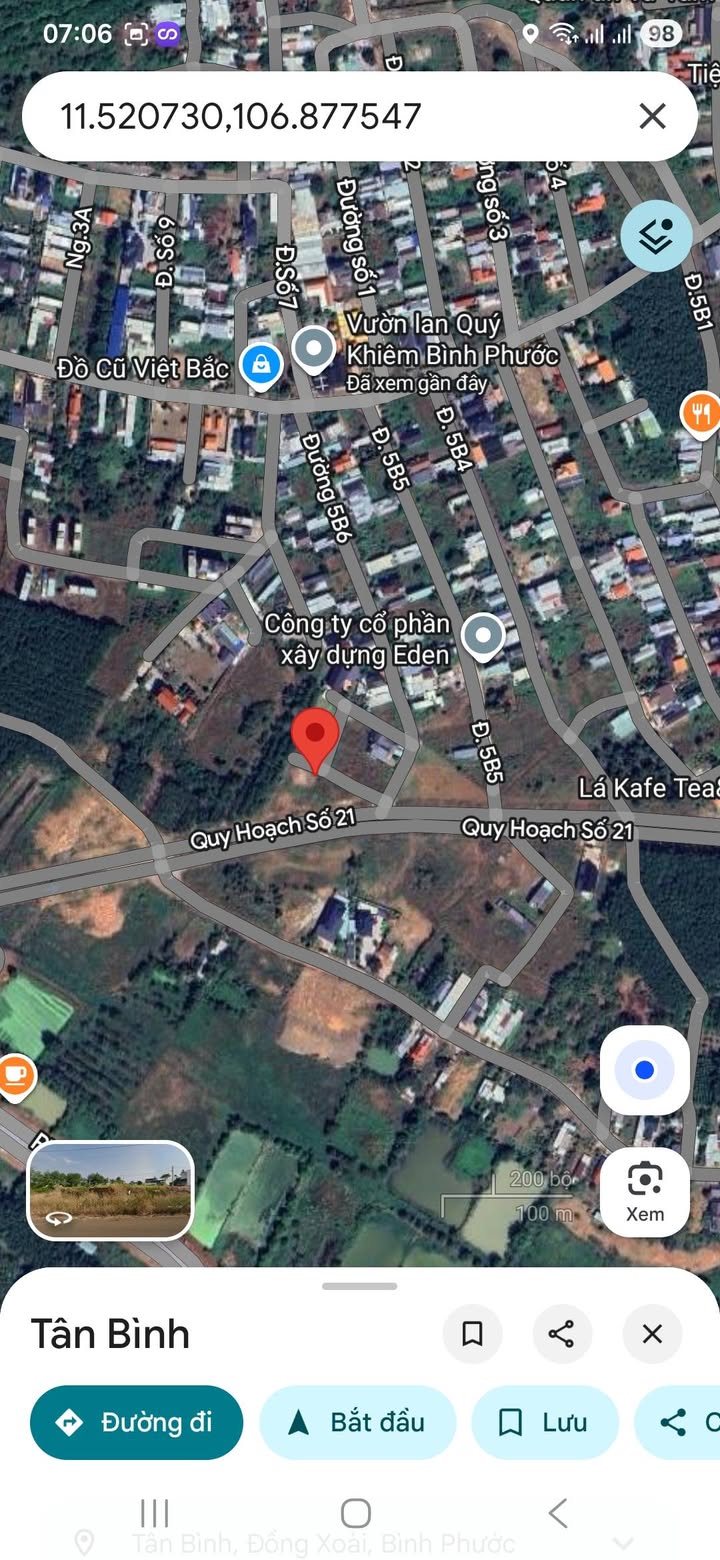
Task: Open the Xem camera lens button
Action: click(x=644, y=1190)
